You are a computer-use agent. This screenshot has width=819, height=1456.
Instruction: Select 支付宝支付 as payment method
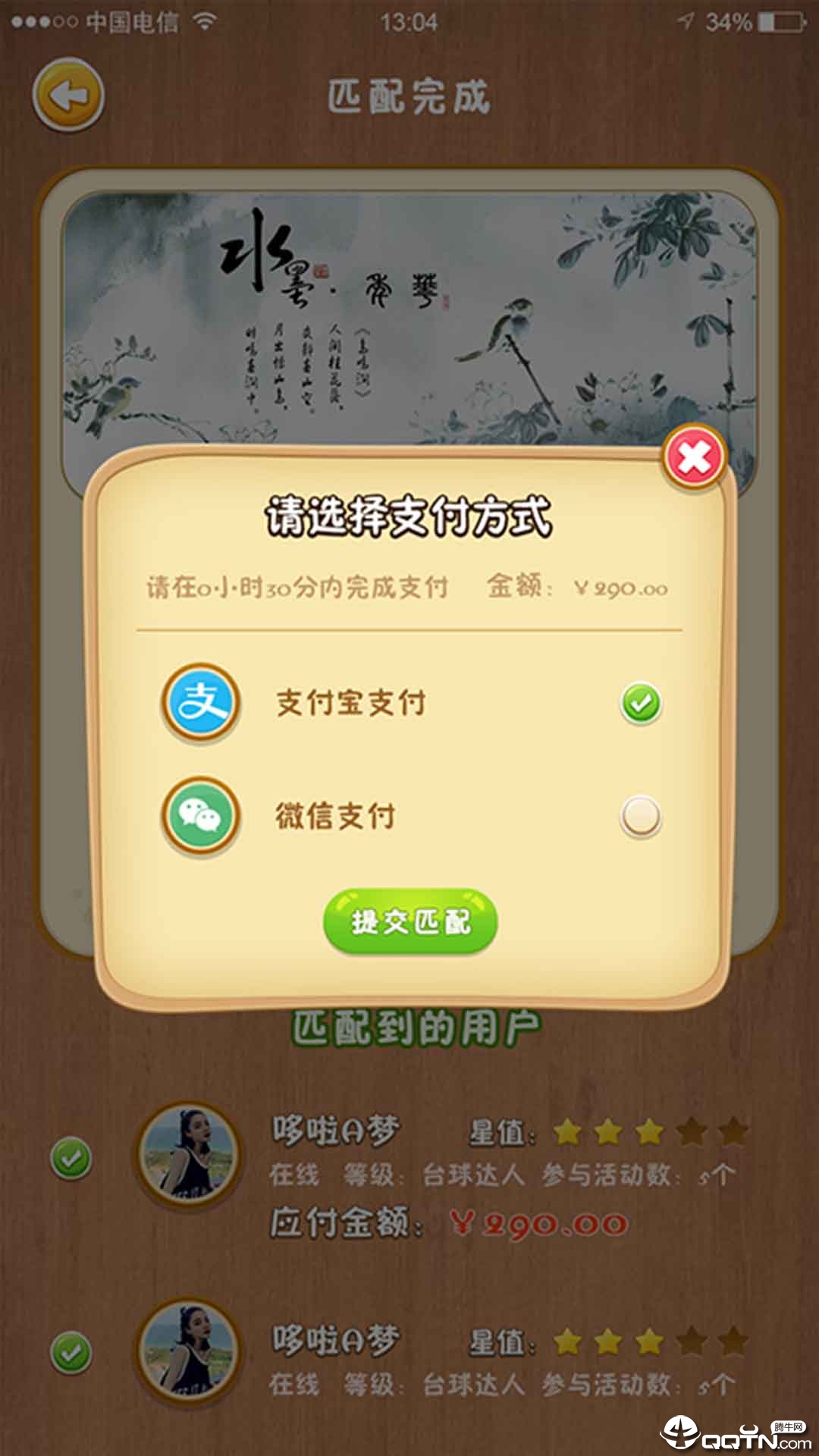640,703
